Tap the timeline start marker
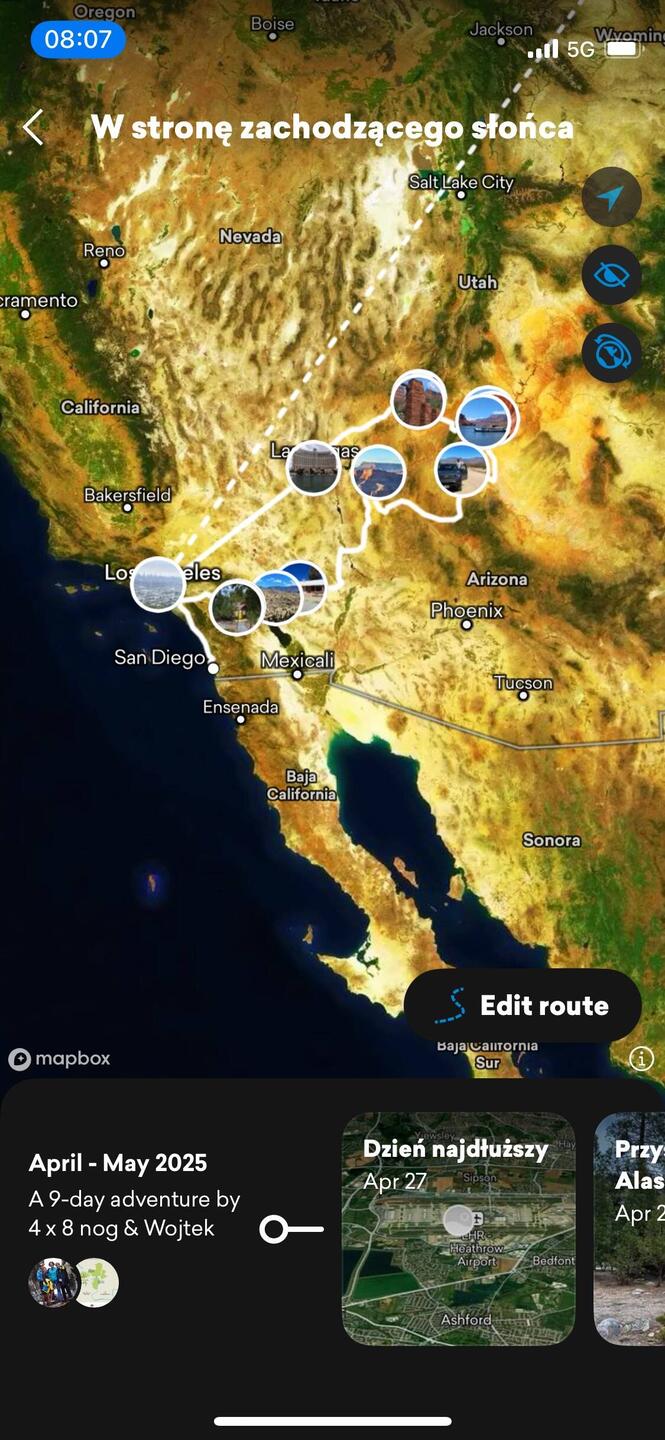 point(274,1229)
